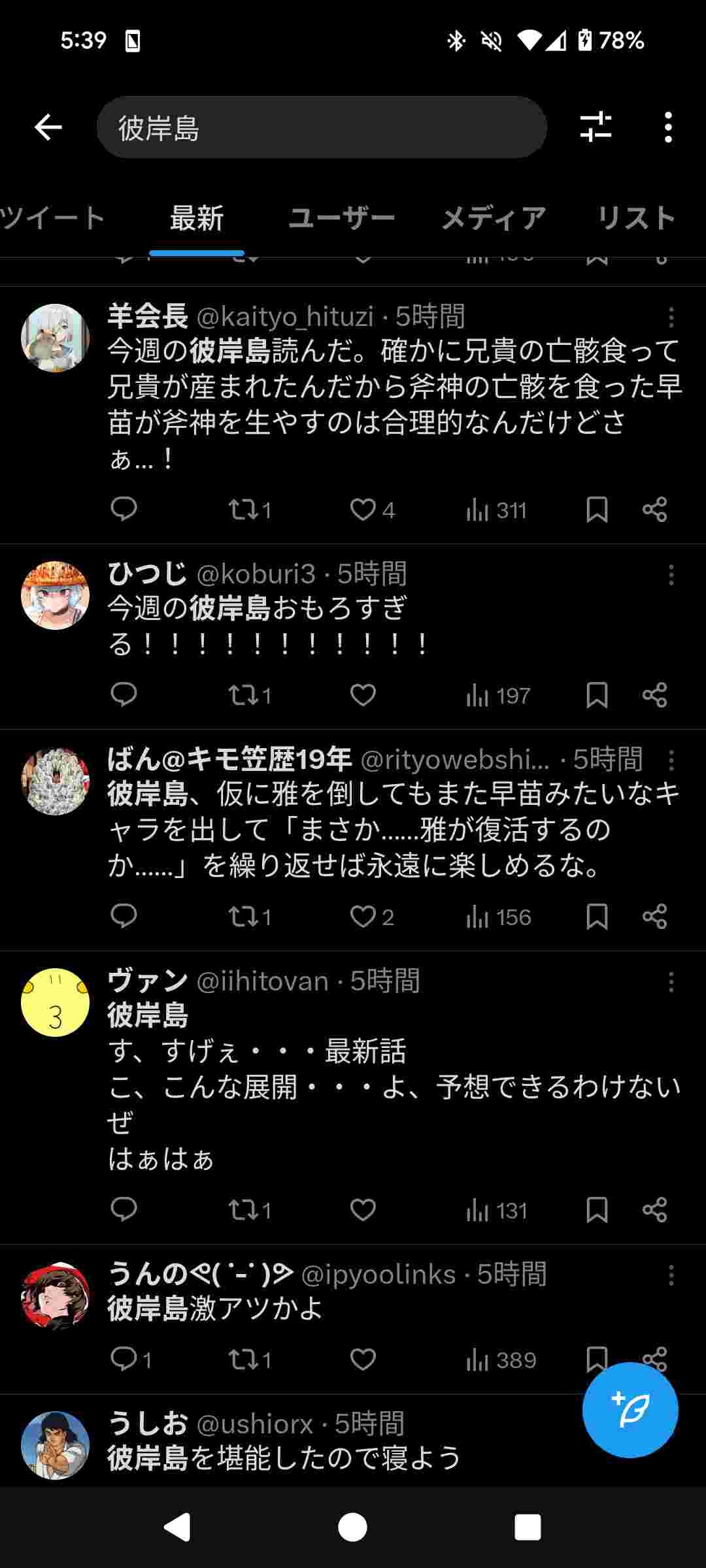
Task: Switch to the リスト tab
Action: click(636, 218)
